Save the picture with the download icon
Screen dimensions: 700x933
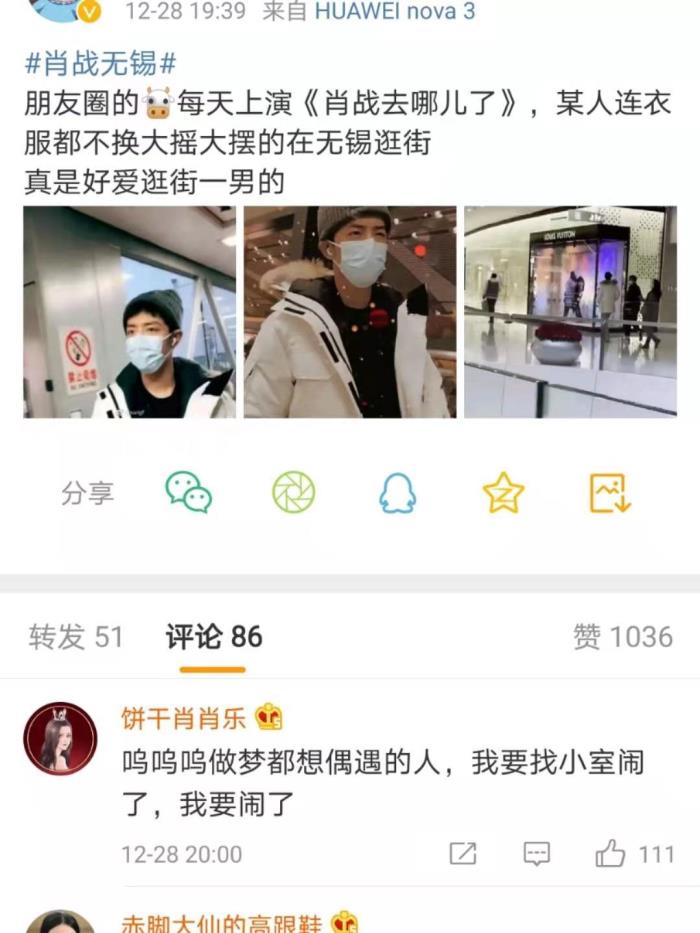tap(609, 492)
